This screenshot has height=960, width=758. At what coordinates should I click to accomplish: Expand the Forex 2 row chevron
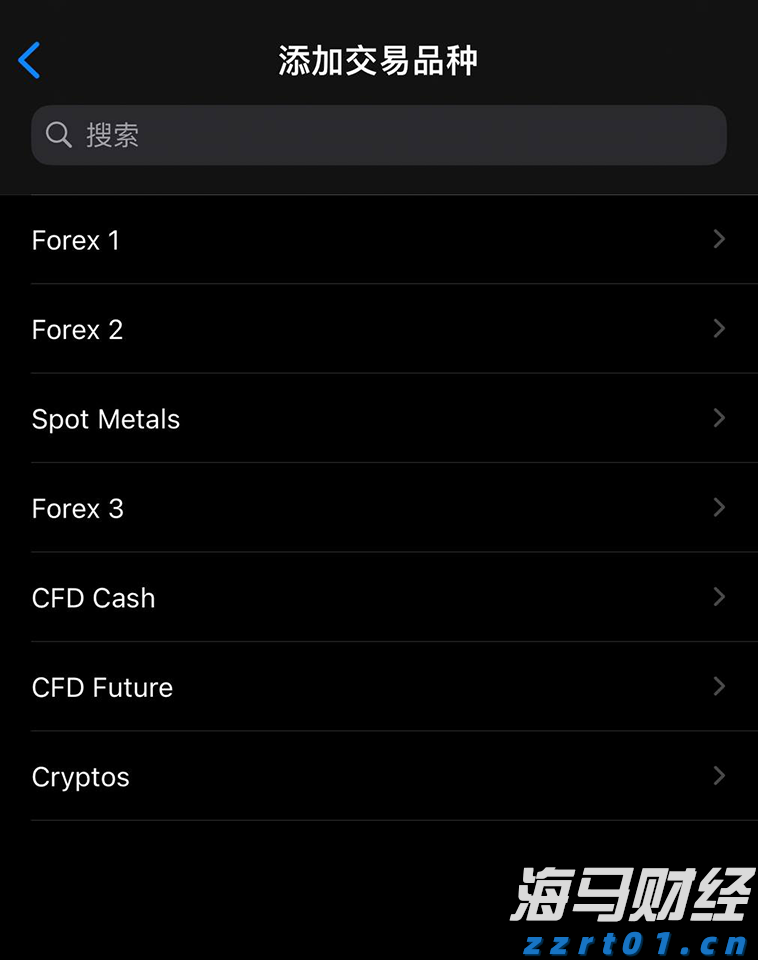(718, 329)
